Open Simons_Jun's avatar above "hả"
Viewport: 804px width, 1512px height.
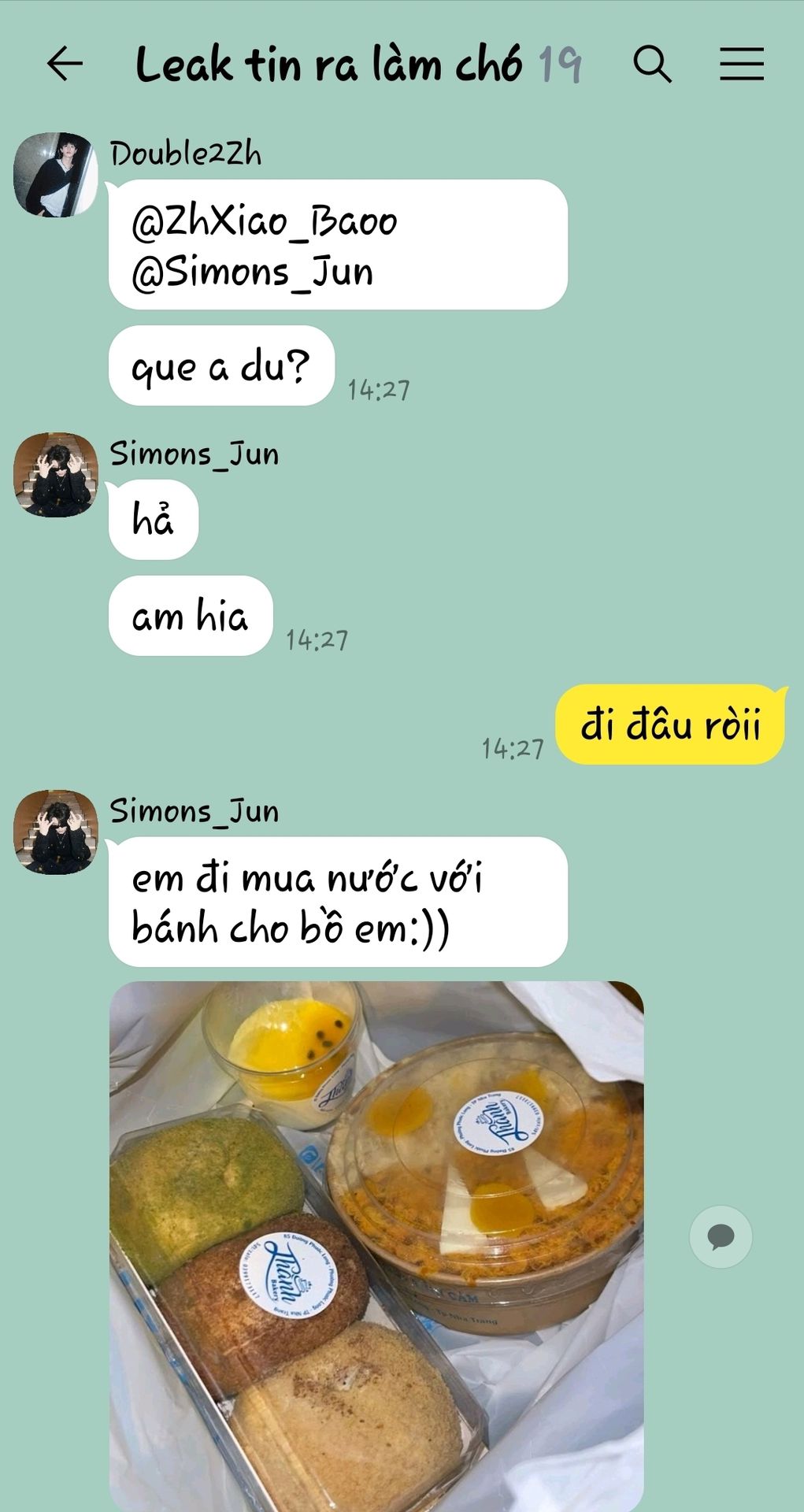click(55, 475)
